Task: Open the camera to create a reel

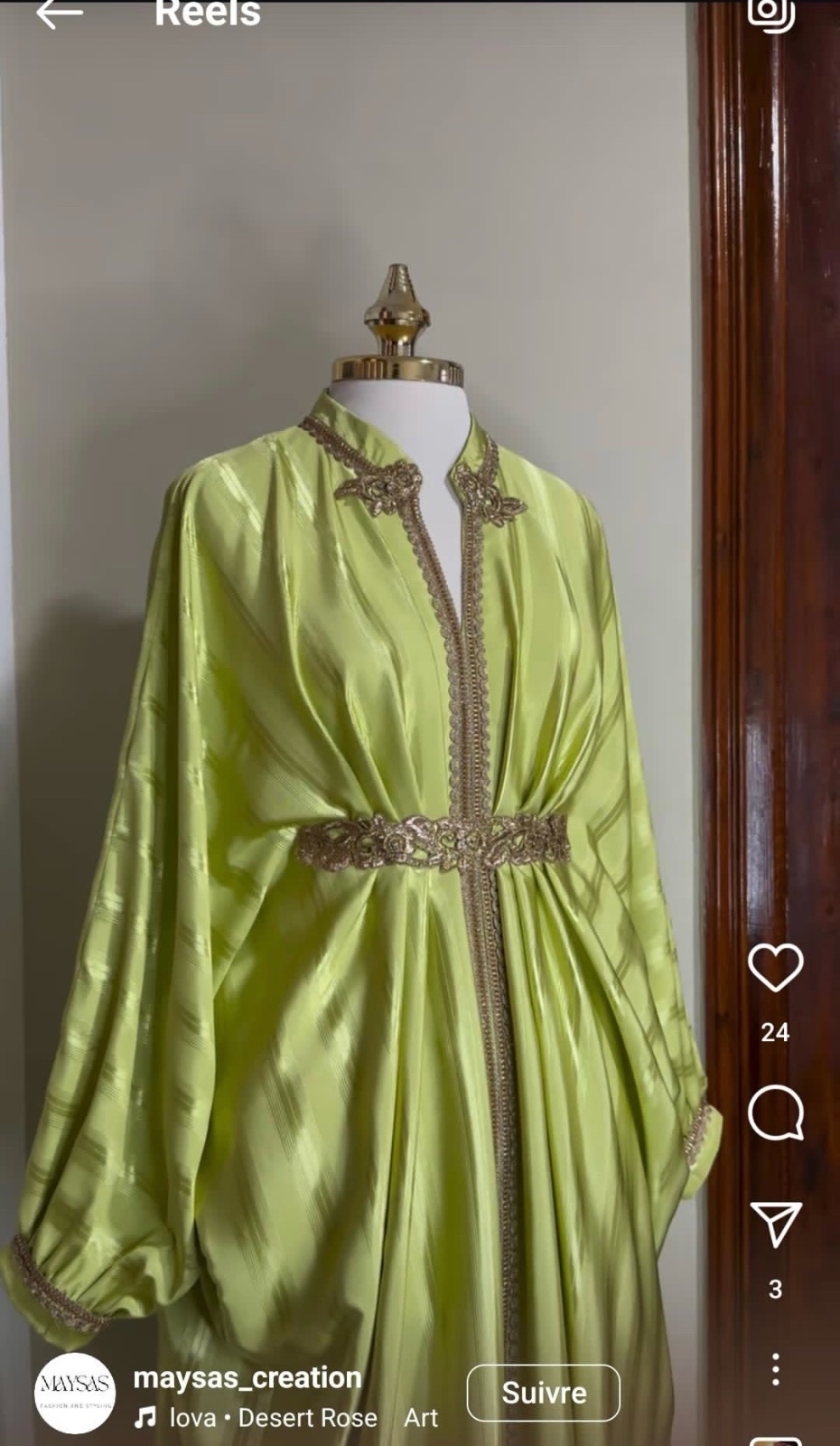Action: [771, 13]
